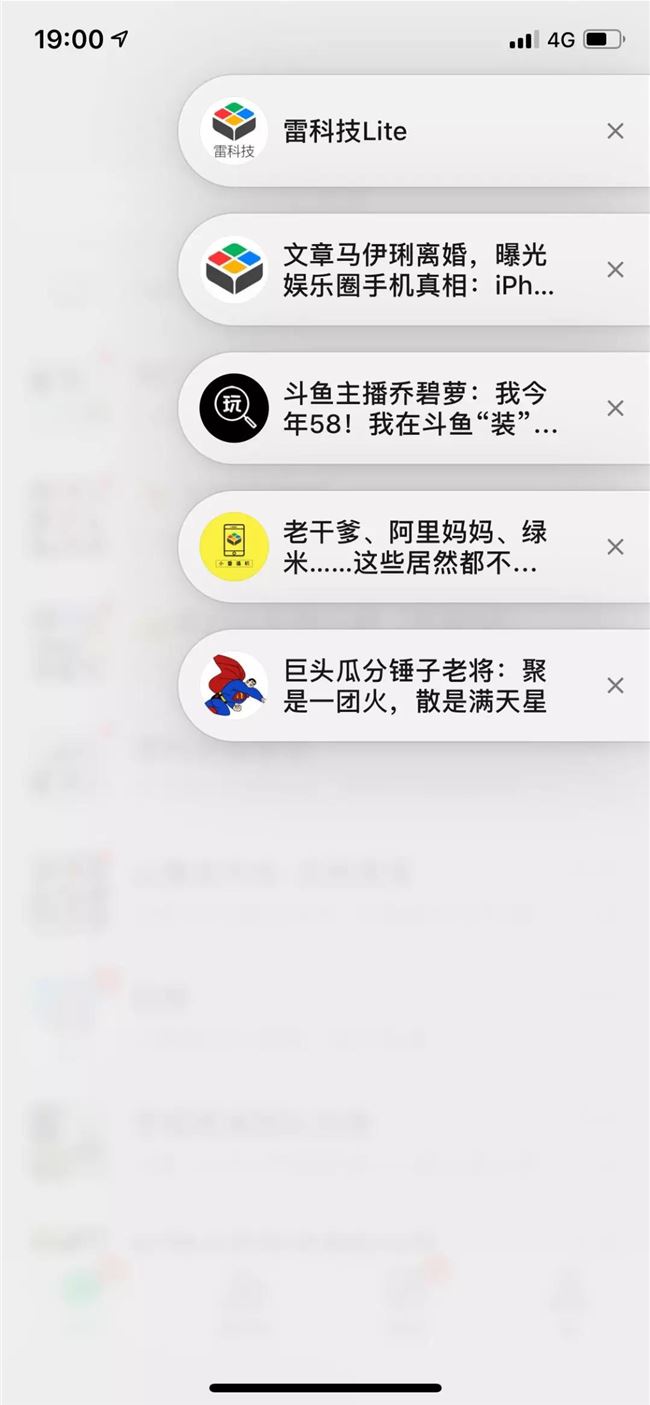
Task: Open article 老干爹、阿里妈妈、绿米
Action: [415, 547]
